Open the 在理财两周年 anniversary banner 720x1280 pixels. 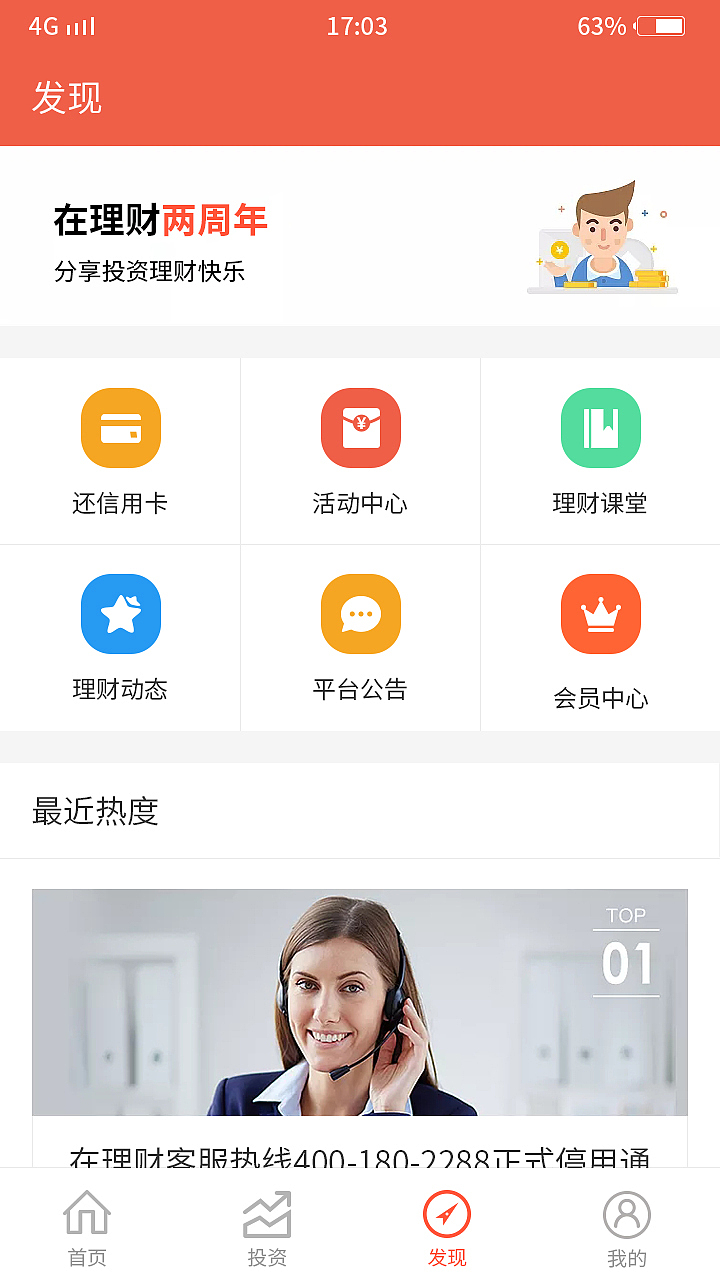click(360, 235)
